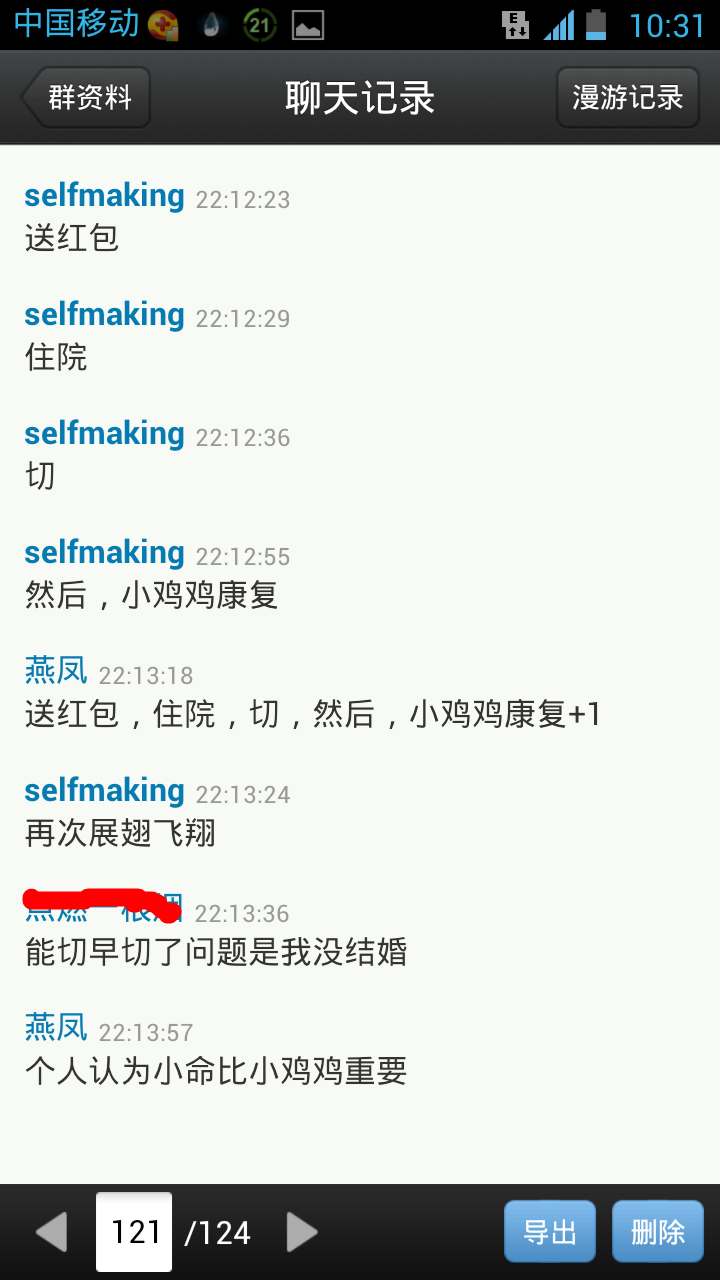Delete chat records with 删除
This screenshot has height=1280, width=720.
(x=657, y=1232)
